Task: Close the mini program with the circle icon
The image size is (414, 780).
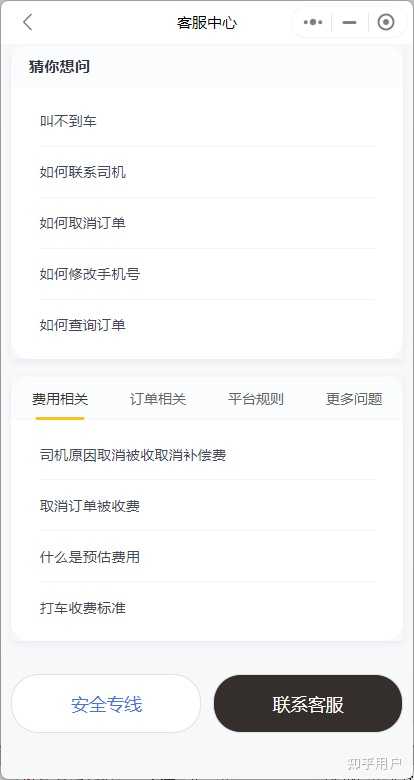Action: click(x=386, y=22)
